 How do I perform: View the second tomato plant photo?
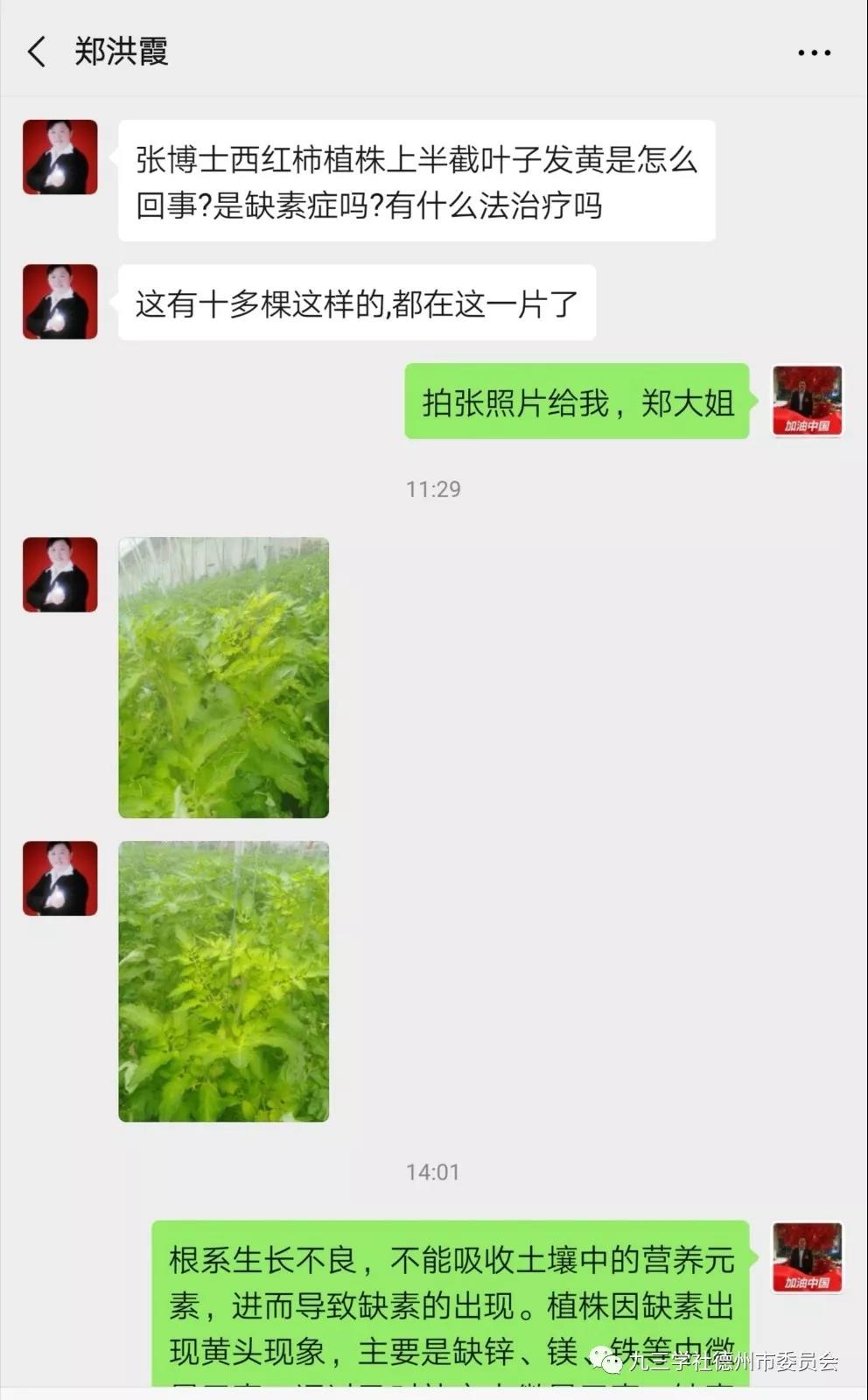[224, 981]
